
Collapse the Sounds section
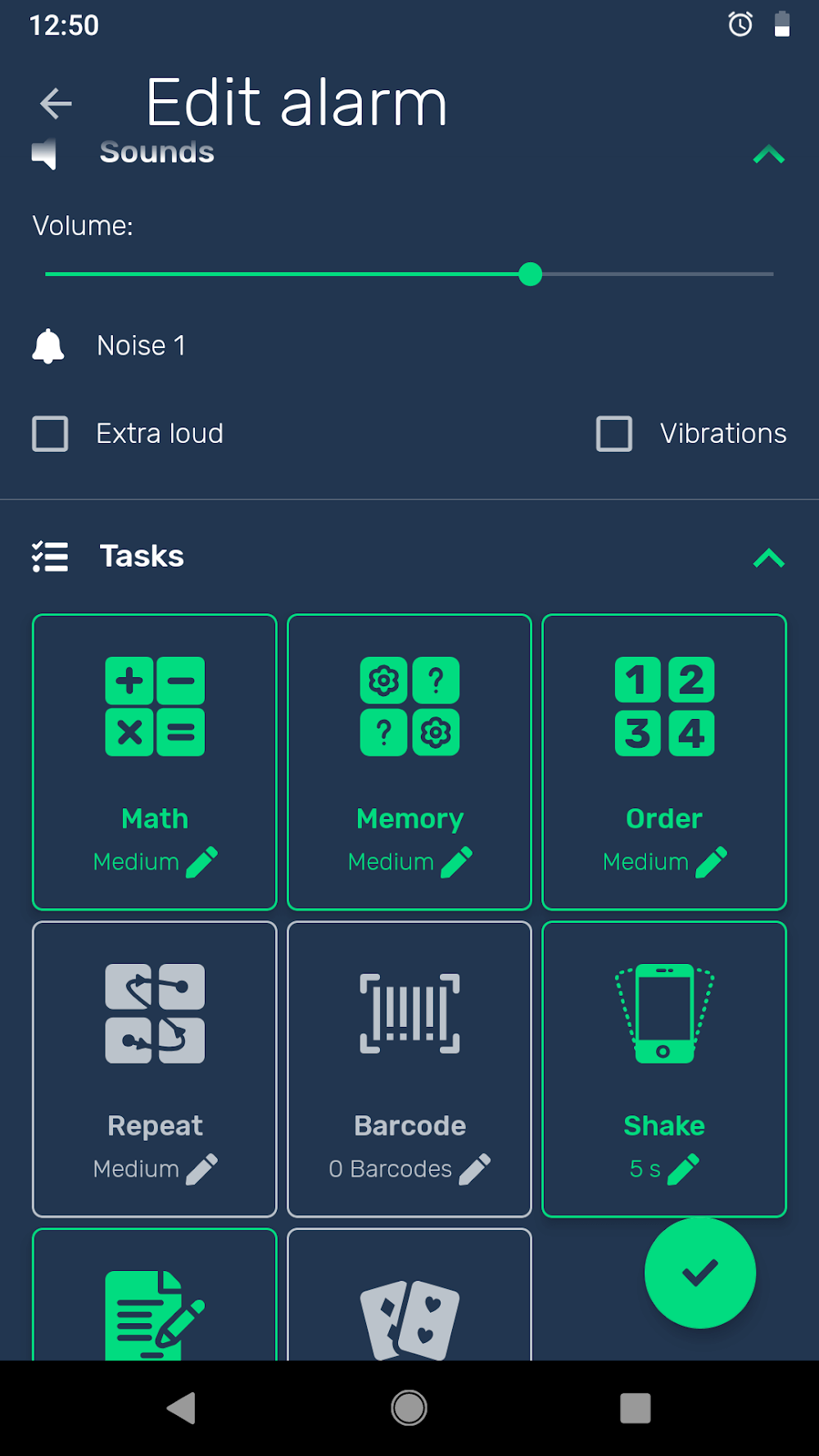click(x=768, y=155)
